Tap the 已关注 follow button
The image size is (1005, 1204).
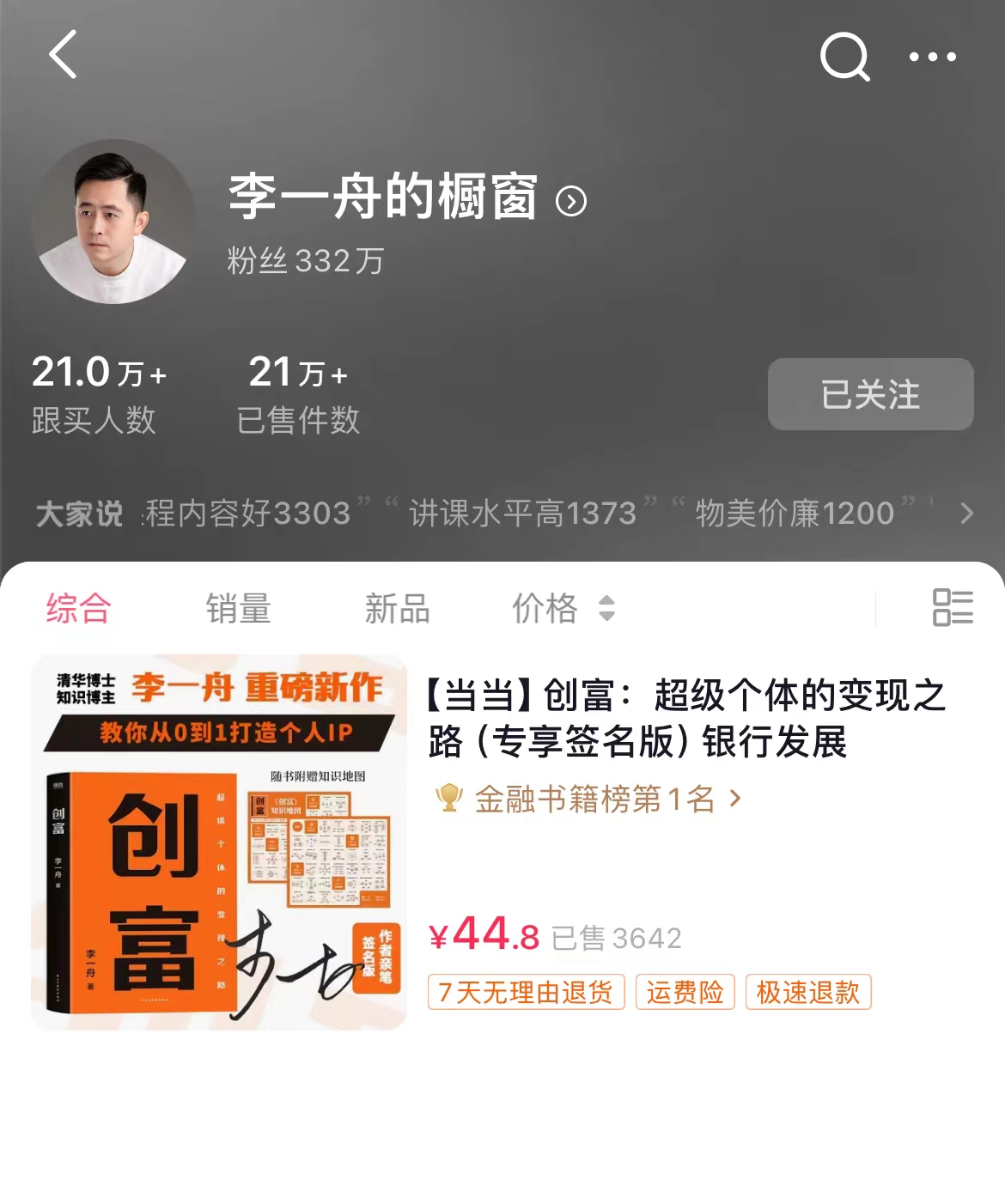870,394
